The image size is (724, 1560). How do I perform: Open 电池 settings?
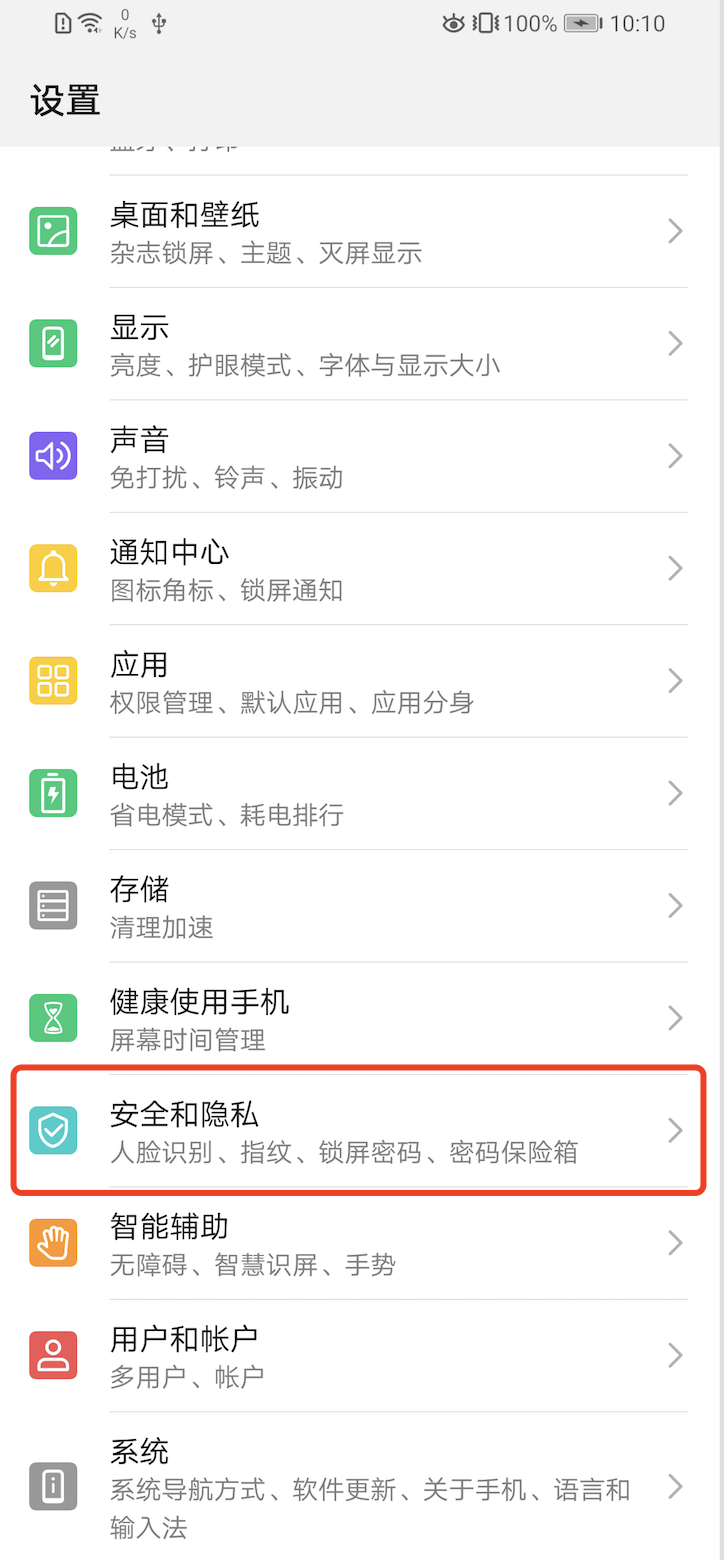(x=362, y=794)
